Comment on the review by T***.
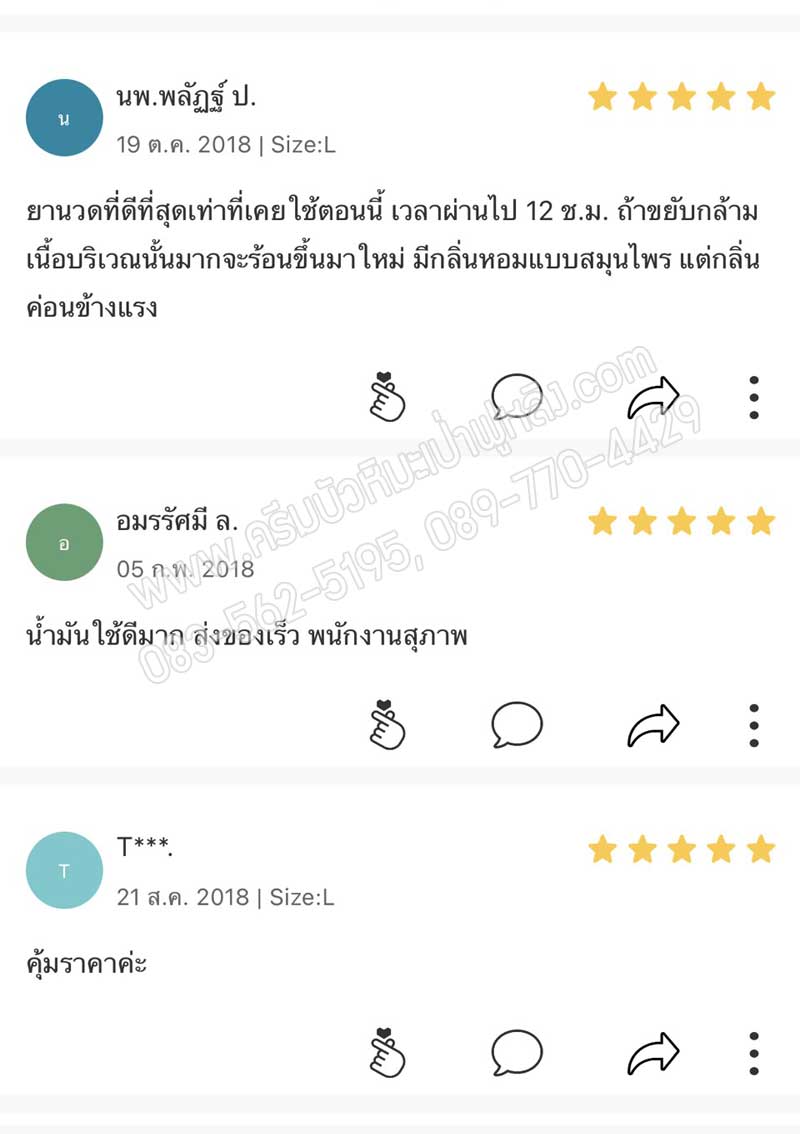This screenshot has width=800, height=1134. click(x=517, y=1052)
